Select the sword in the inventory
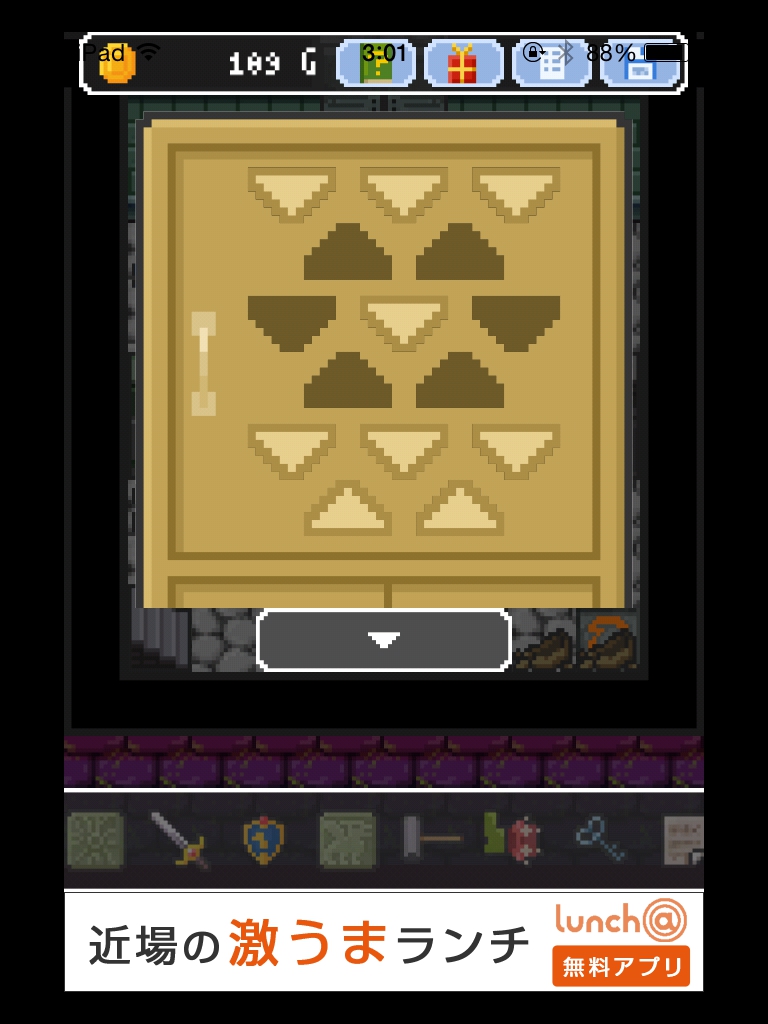Viewport: 768px width, 1024px height. (x=180, y=840)
